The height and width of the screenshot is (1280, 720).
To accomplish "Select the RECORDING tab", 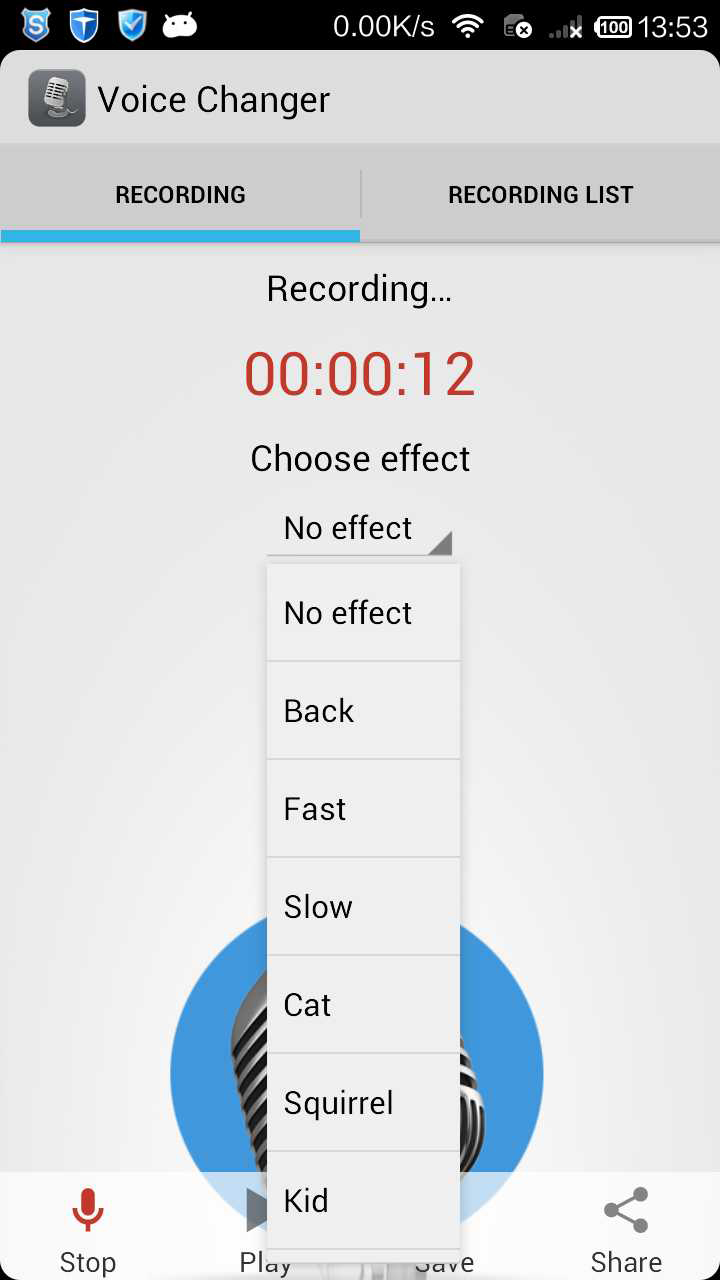I will pos(180,194).
